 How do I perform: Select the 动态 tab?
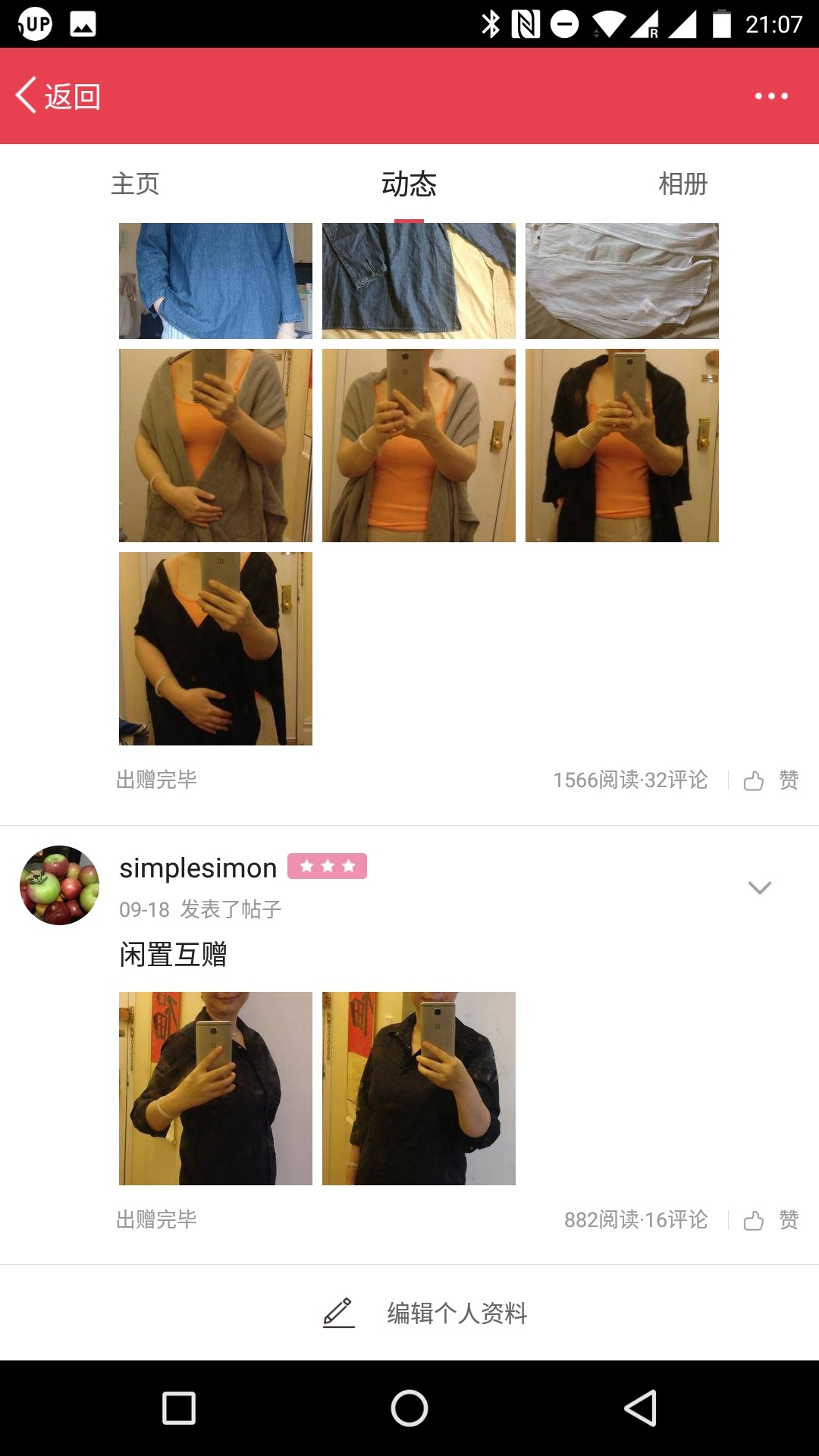tap(409, 184)
